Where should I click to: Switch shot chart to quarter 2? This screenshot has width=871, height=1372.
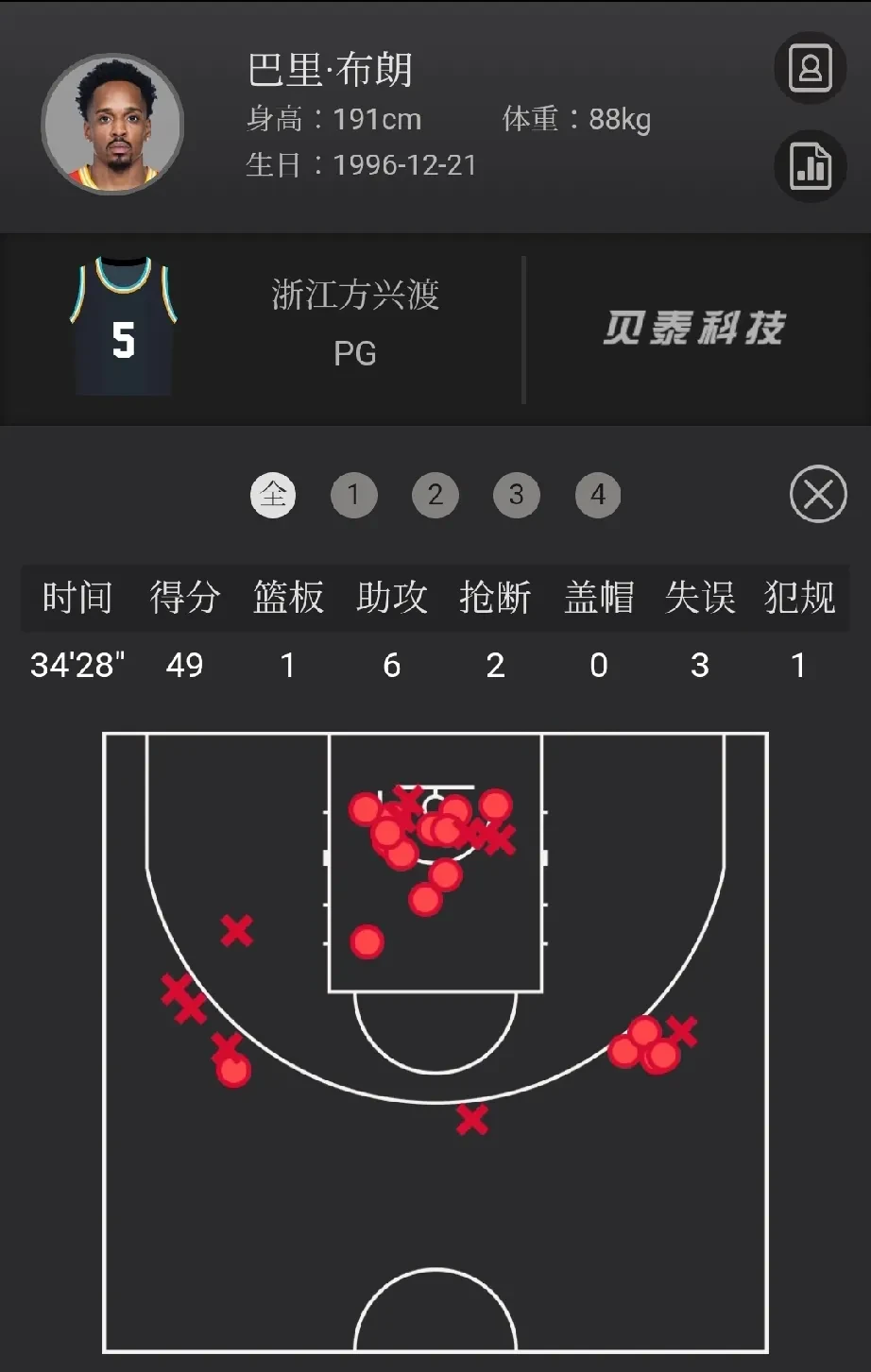click(x=435, y=495)
